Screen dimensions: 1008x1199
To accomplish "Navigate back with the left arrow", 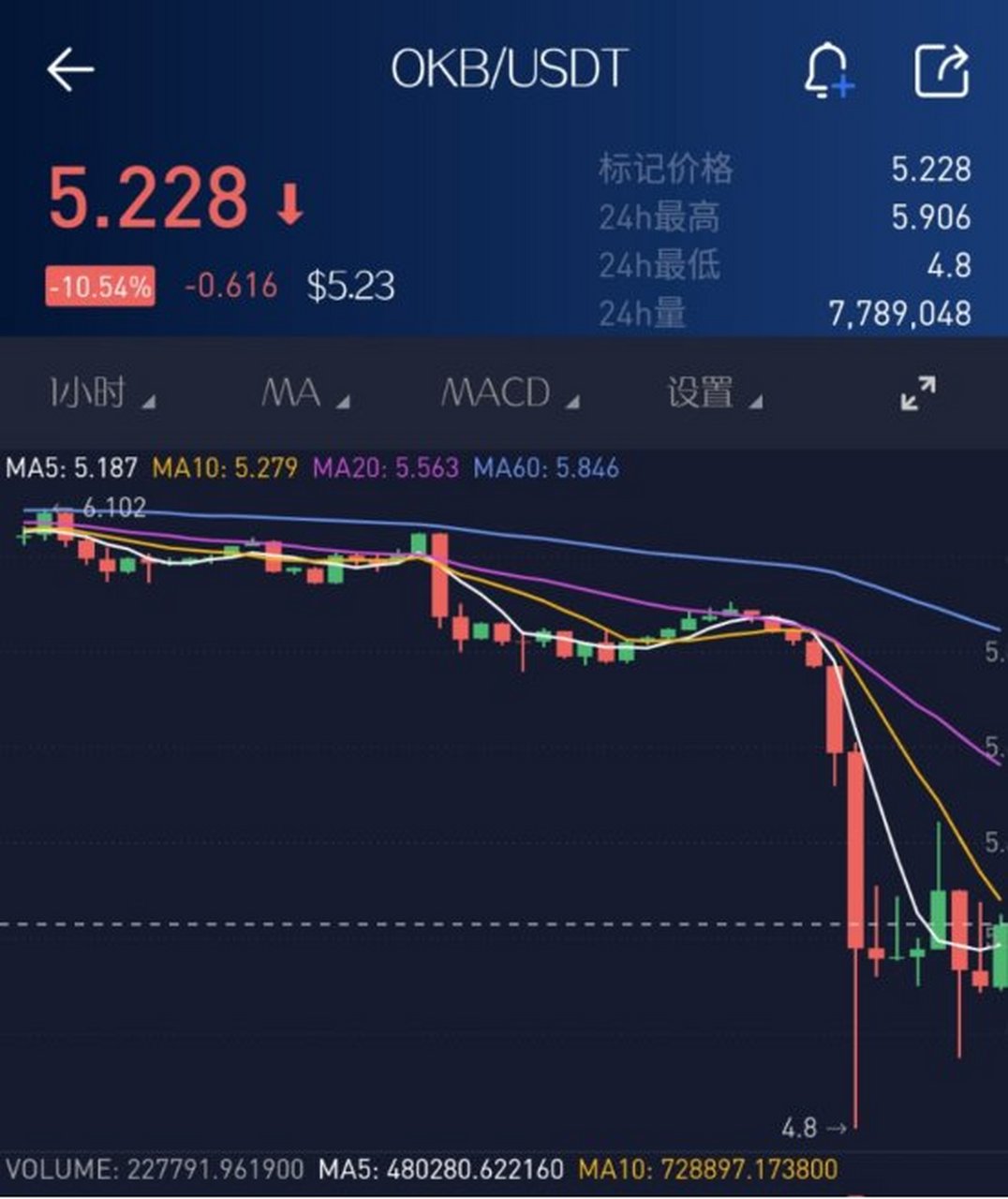I will (x=70, y=67).
